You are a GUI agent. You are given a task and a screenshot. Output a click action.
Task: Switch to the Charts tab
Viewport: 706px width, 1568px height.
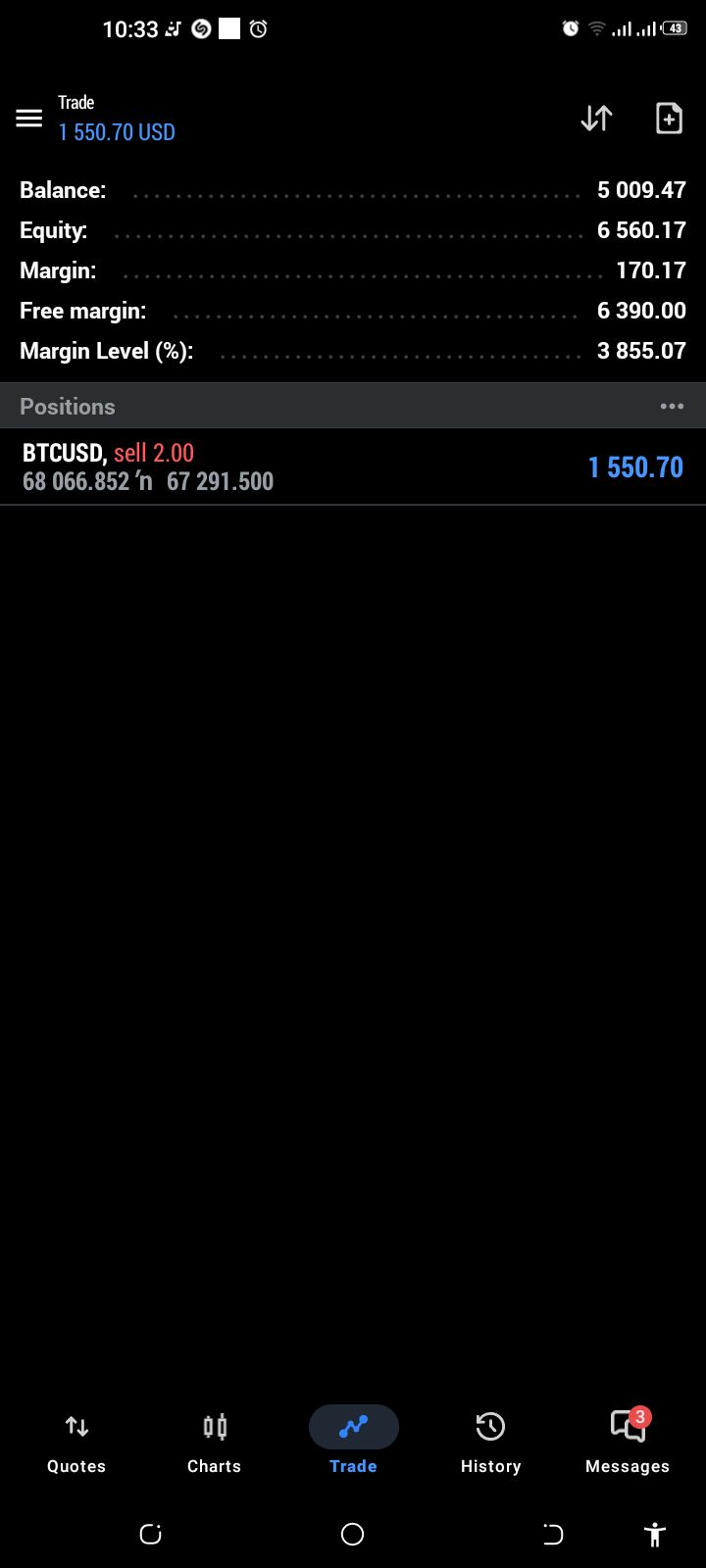tap(215, 1443)
